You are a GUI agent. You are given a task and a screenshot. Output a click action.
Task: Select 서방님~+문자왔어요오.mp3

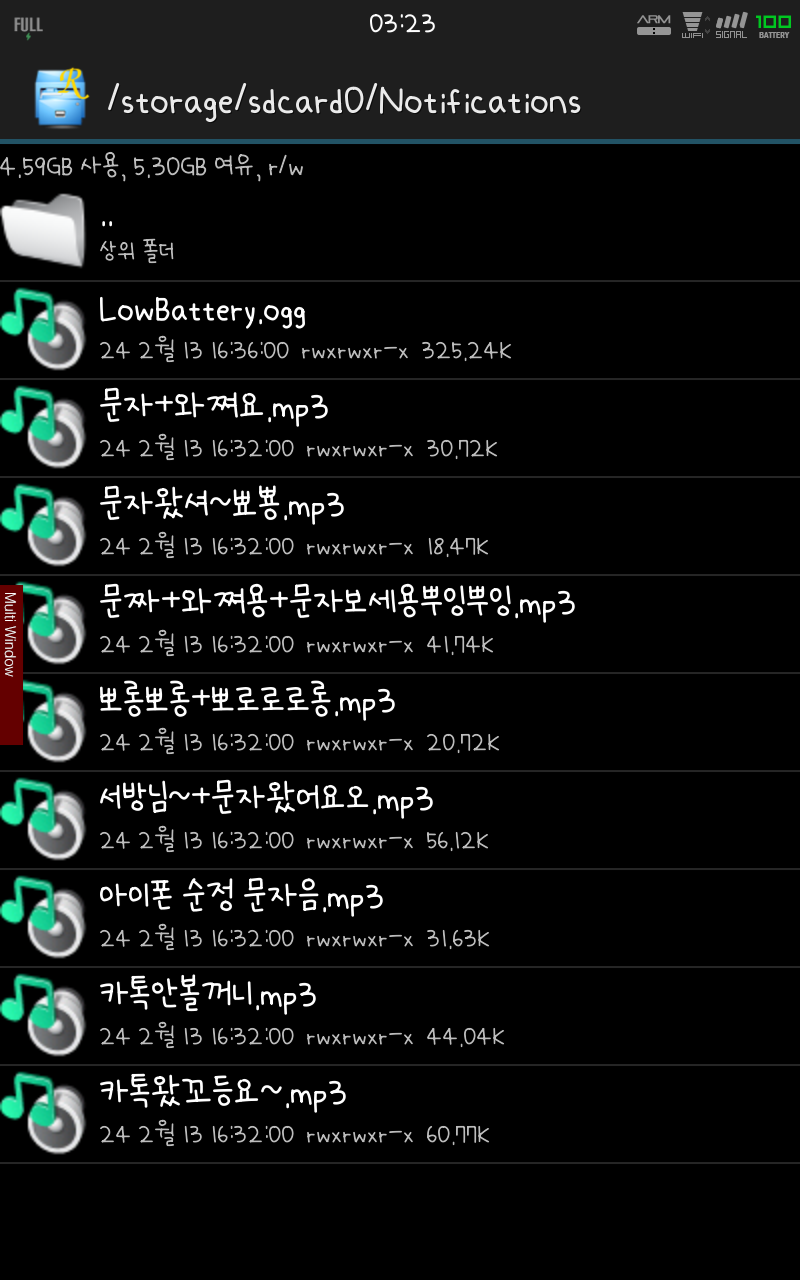(400, 820)
